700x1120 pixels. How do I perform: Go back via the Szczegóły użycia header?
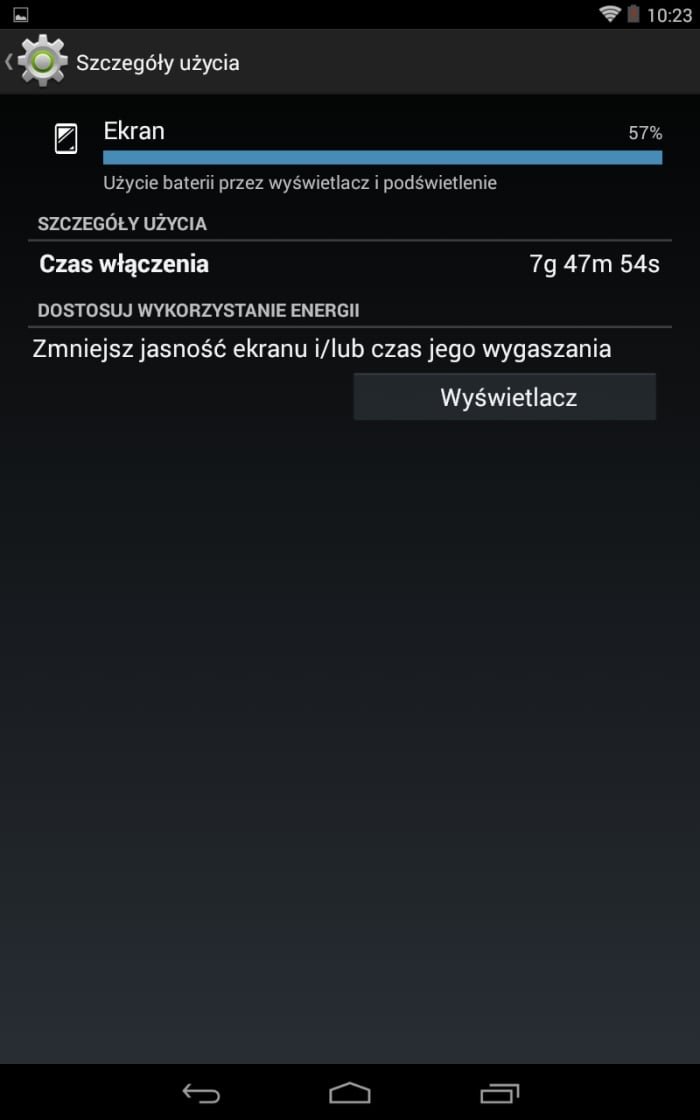pyautogui.click(x=121, y=62)
